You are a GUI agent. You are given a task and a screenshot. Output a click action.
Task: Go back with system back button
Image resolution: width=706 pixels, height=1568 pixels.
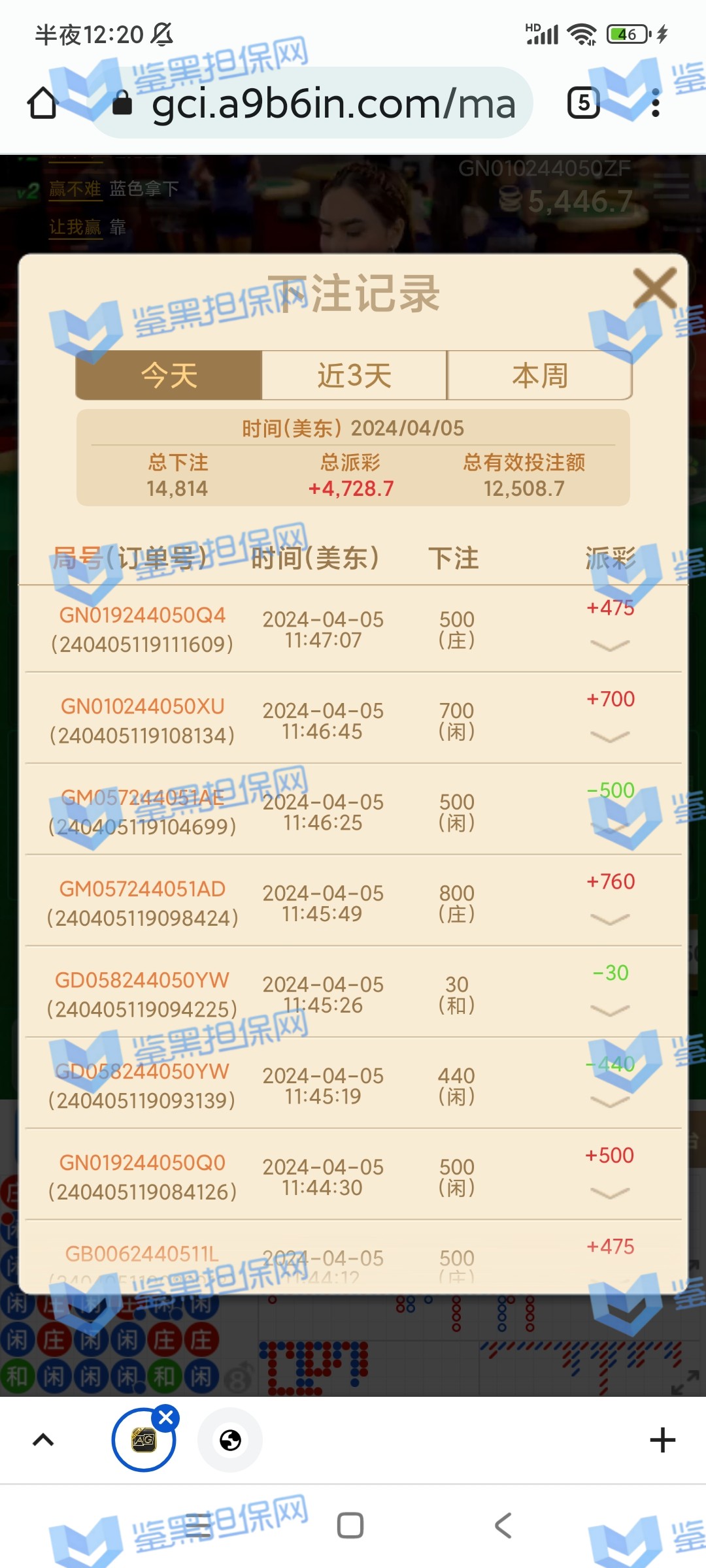[503, 1526]
